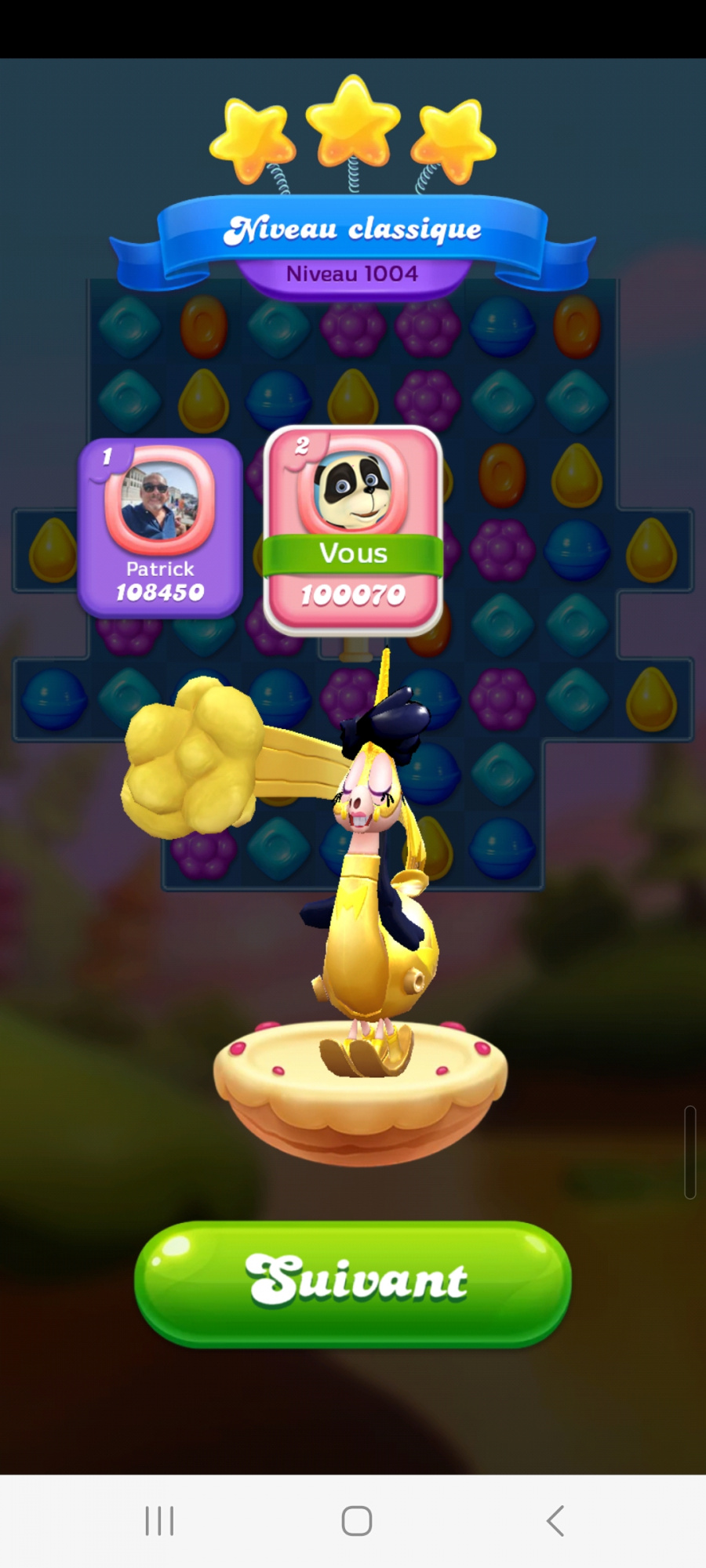This screenshot has width=706, height=1568.
Task: Open Patrick's leaderboard card
Action: click(160, 529)
